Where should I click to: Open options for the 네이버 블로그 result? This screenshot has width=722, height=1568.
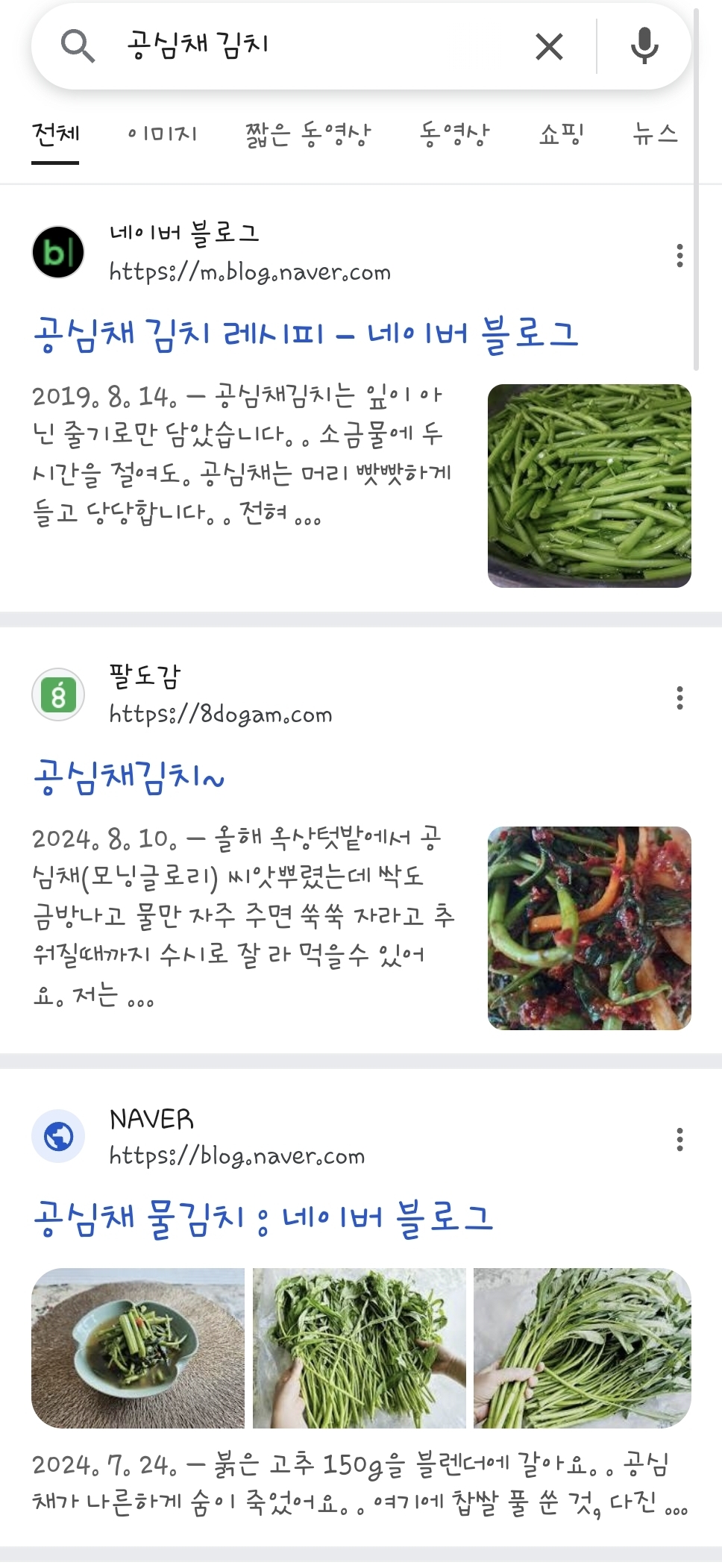(679, 255)
